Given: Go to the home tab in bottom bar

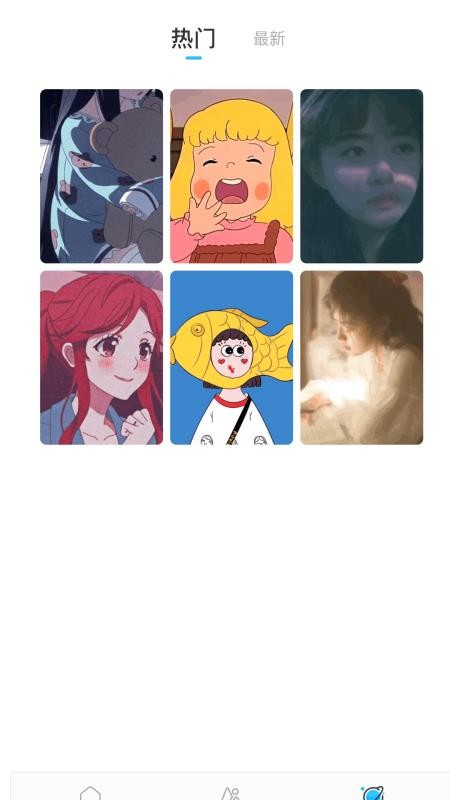Looking at the screenshot, I should (90, 793).
